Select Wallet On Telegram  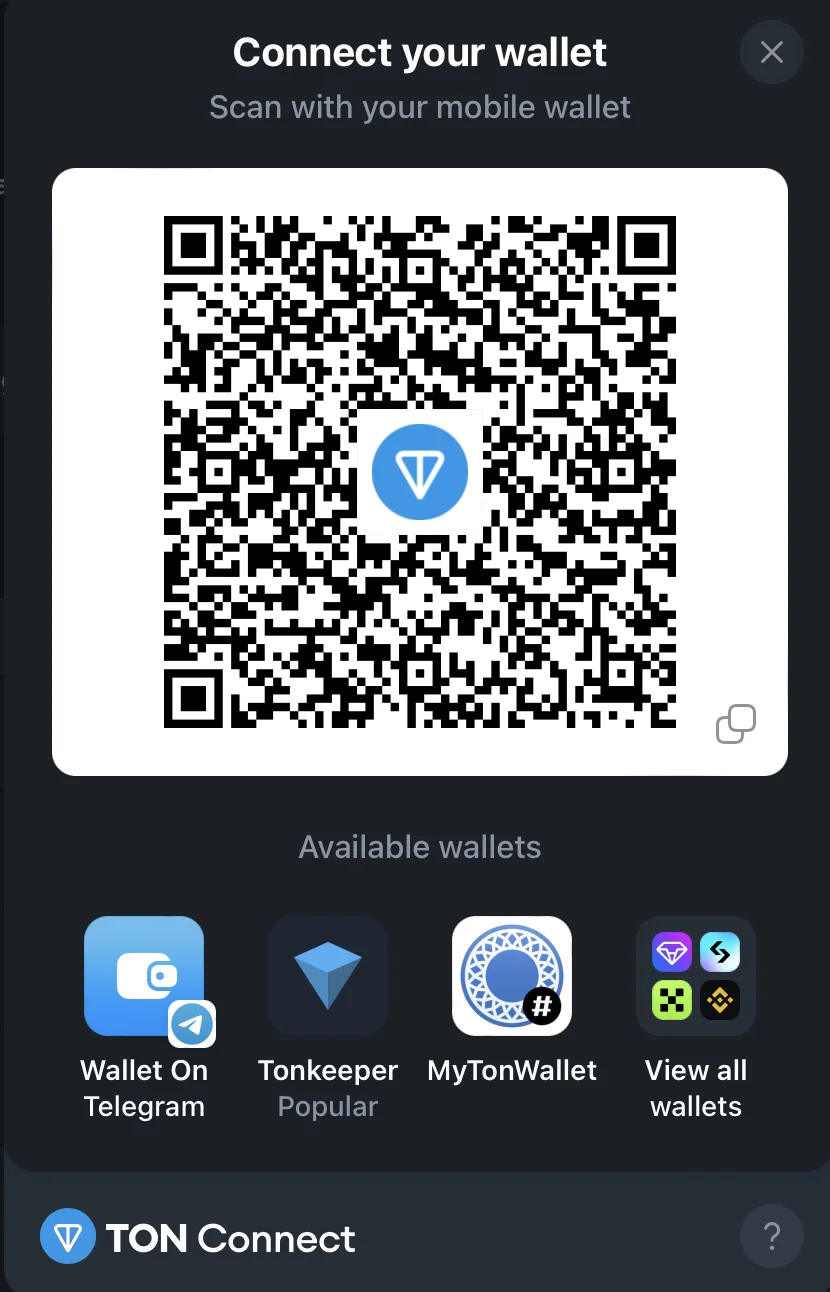144,976
